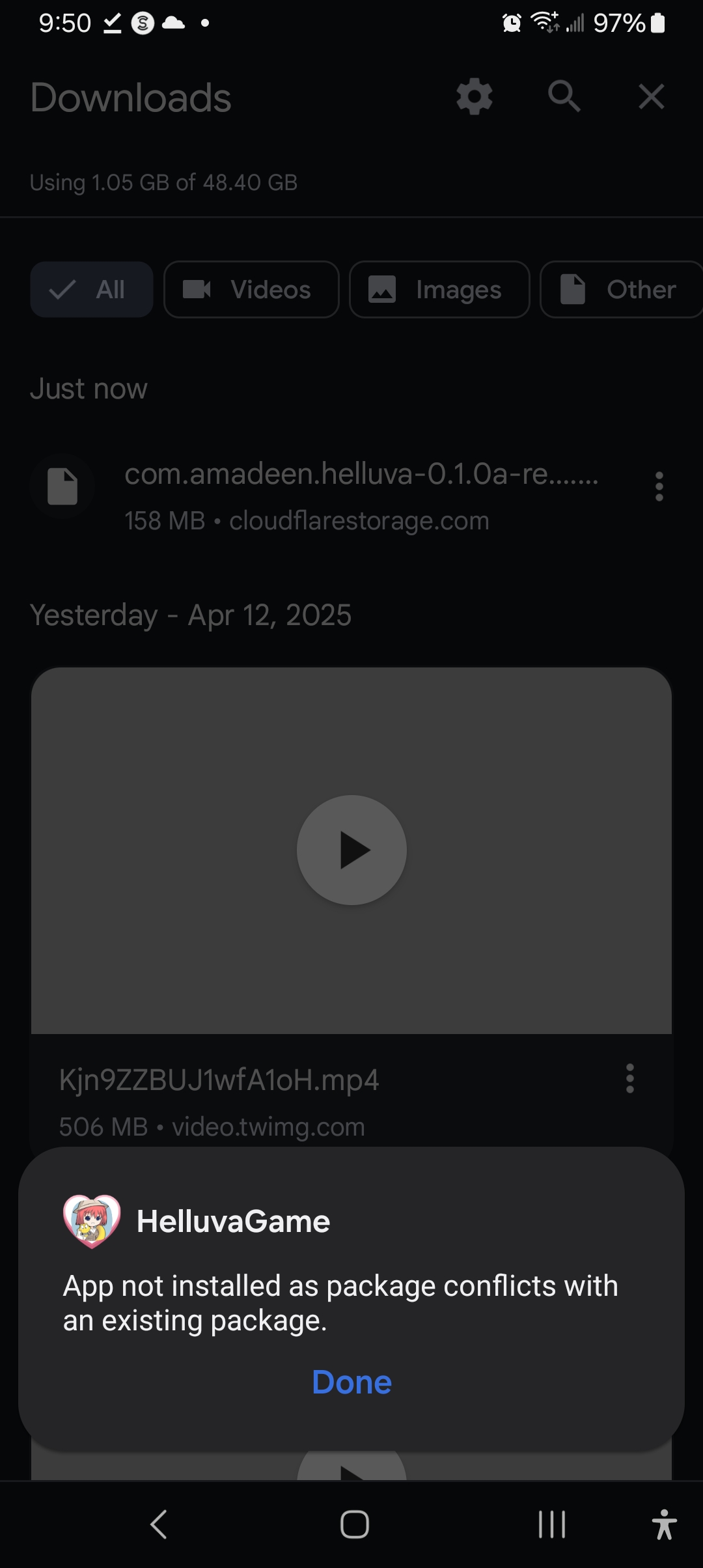Open options for com.amadeen.helluva download
Screen dimensions: 703x1568
coord(659,486)
